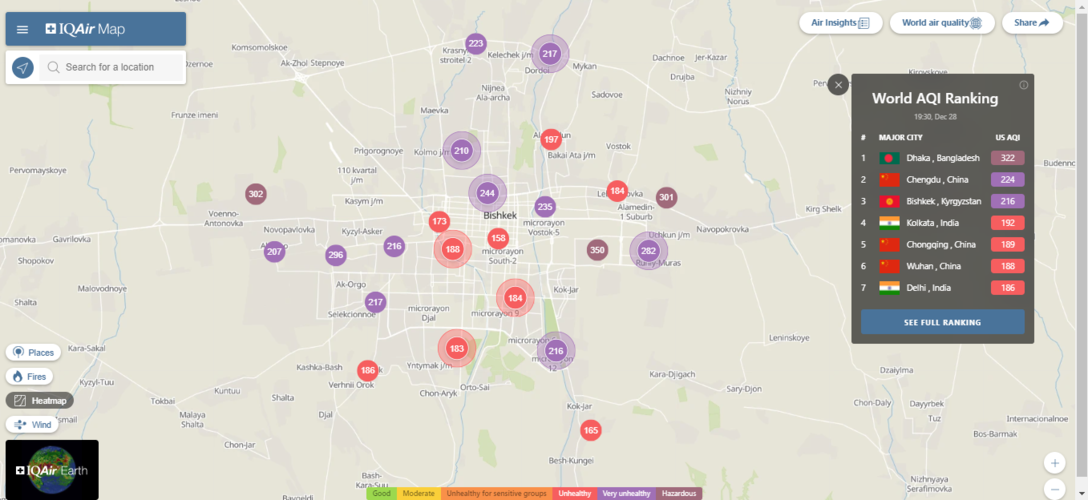Toggle the Heatmap layer
The height and width of the screenshot is (500, 1088).
coord(39,400)
